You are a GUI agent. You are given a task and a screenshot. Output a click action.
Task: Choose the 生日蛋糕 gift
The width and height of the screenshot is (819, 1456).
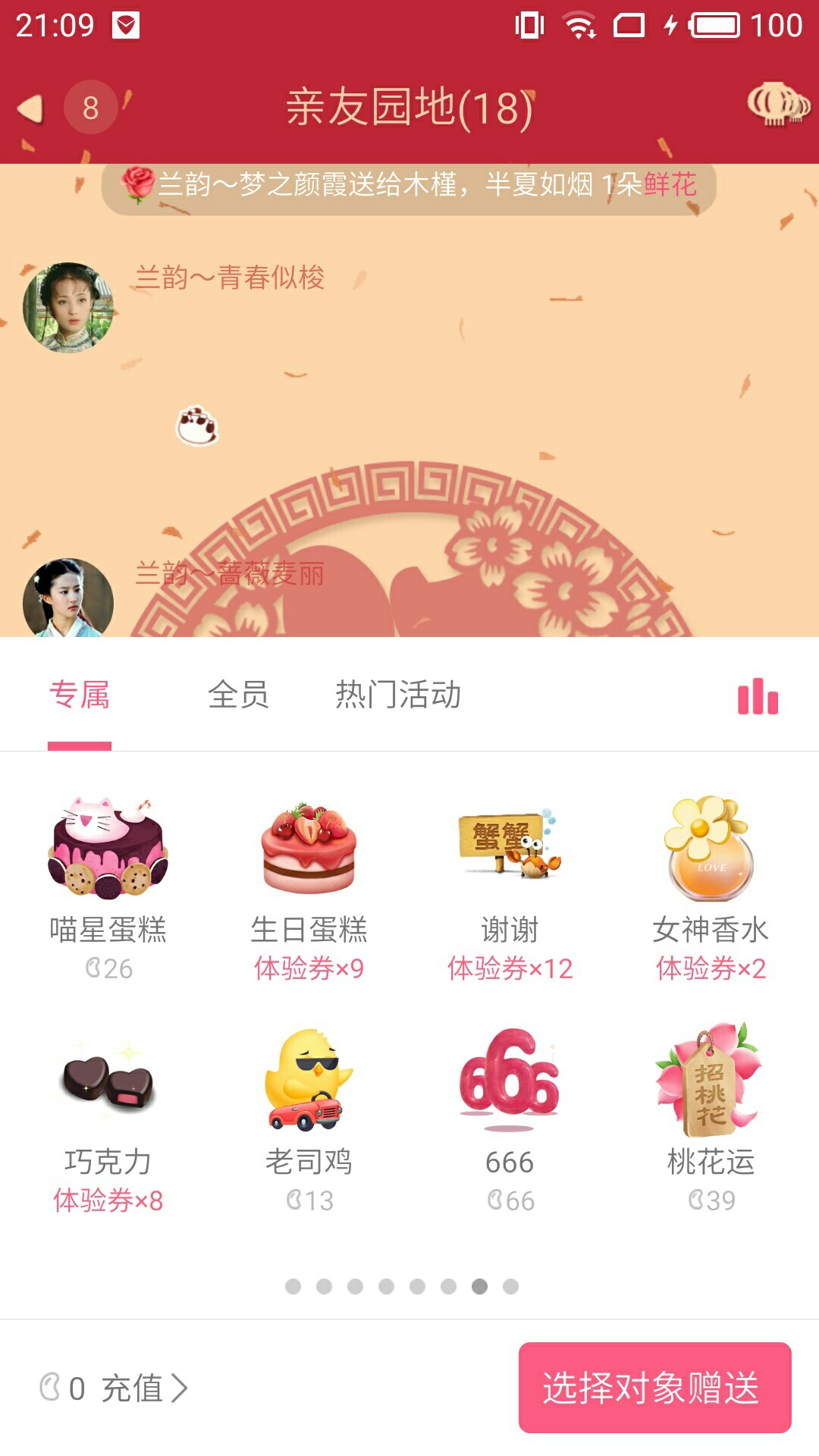coord(309,889)
